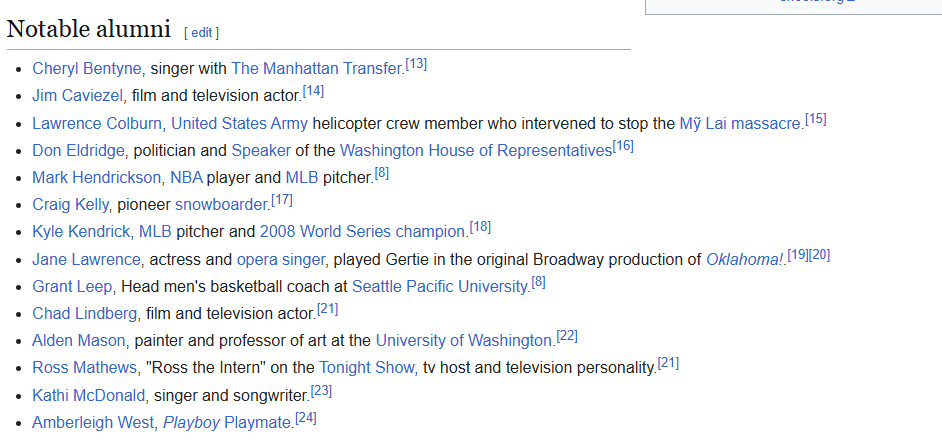Jump to citation 24 for Amberleigh West

[x=306, y=419]
